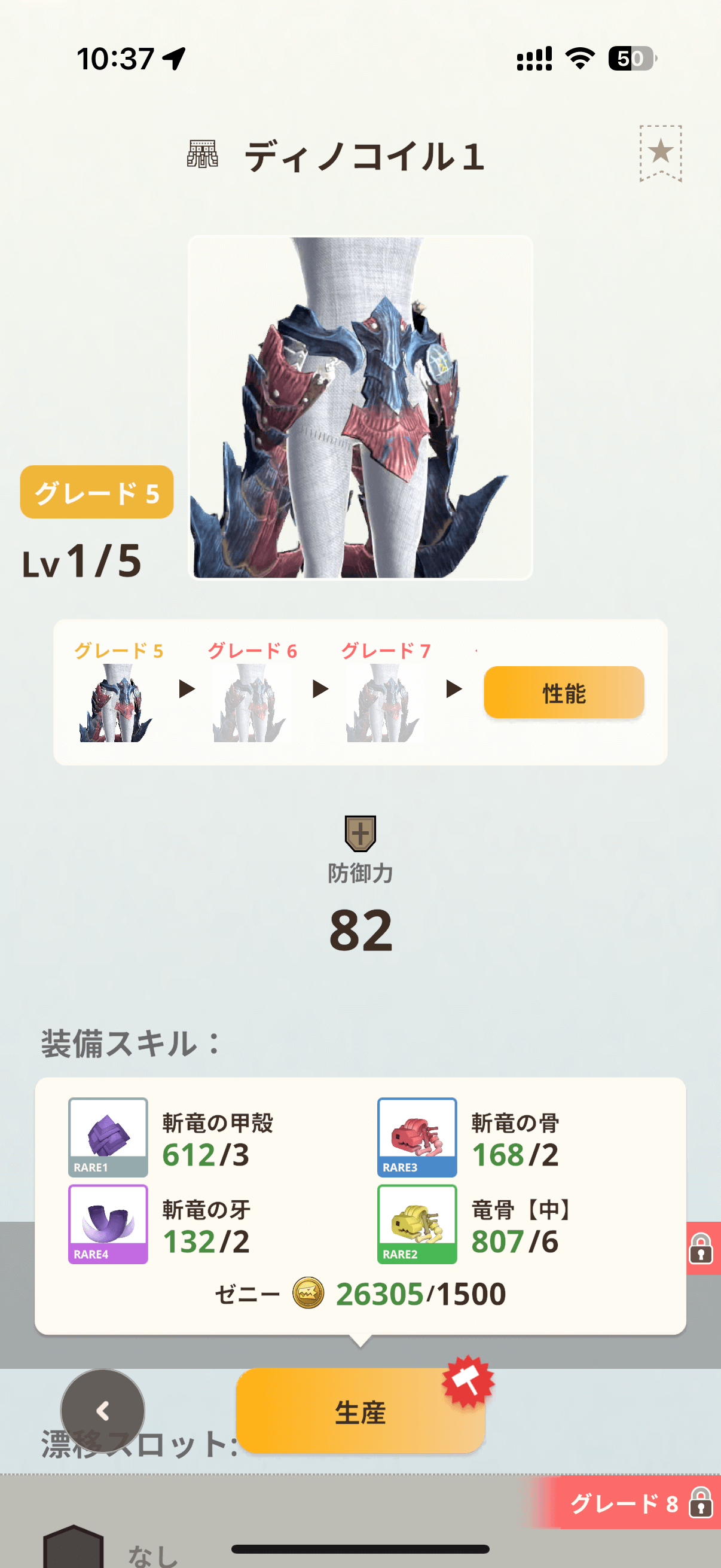Open the 斬竜の甲殻 material icon
The height and width of the screenshot is (1568, 721).
point(108,1136)
